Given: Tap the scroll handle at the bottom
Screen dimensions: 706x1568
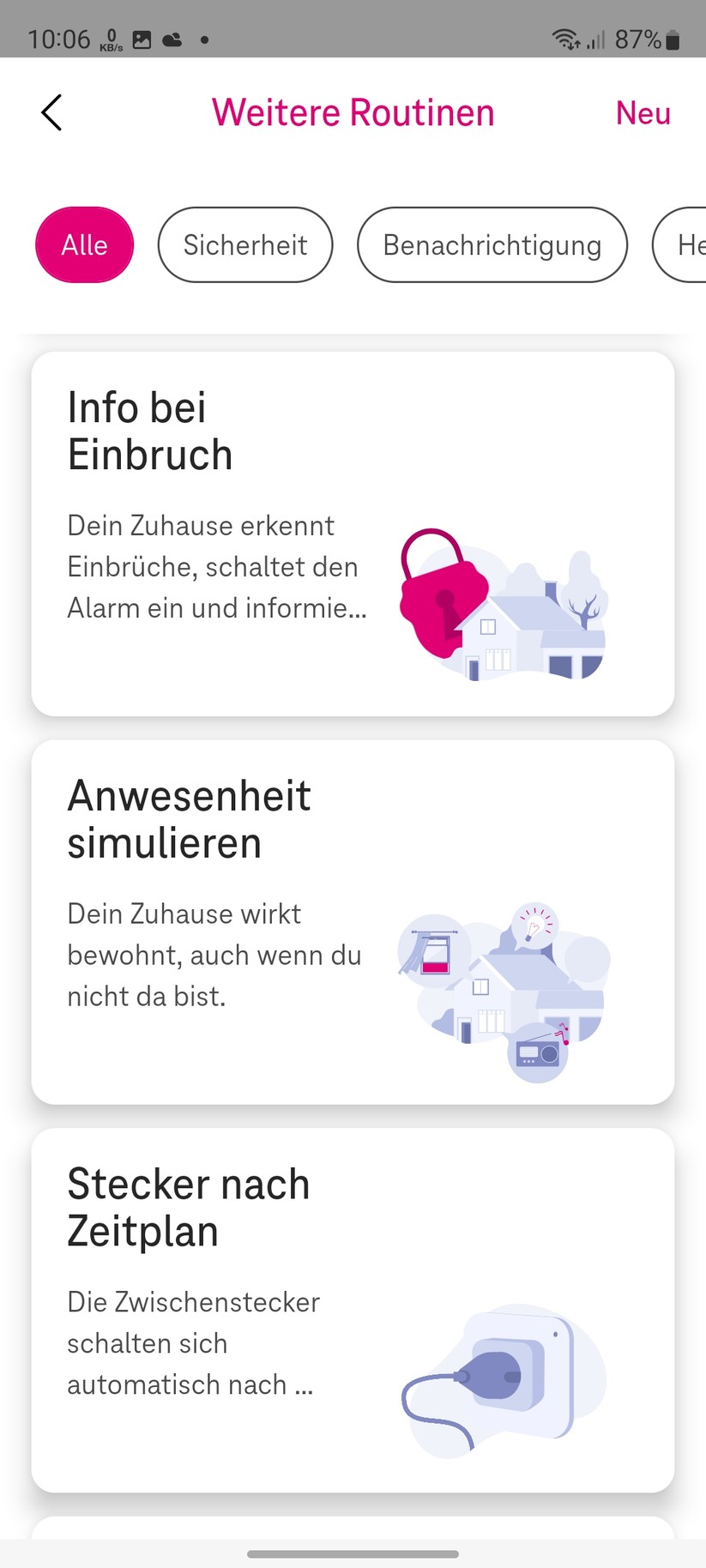Looking at the screenshot, I should 353,1553.
